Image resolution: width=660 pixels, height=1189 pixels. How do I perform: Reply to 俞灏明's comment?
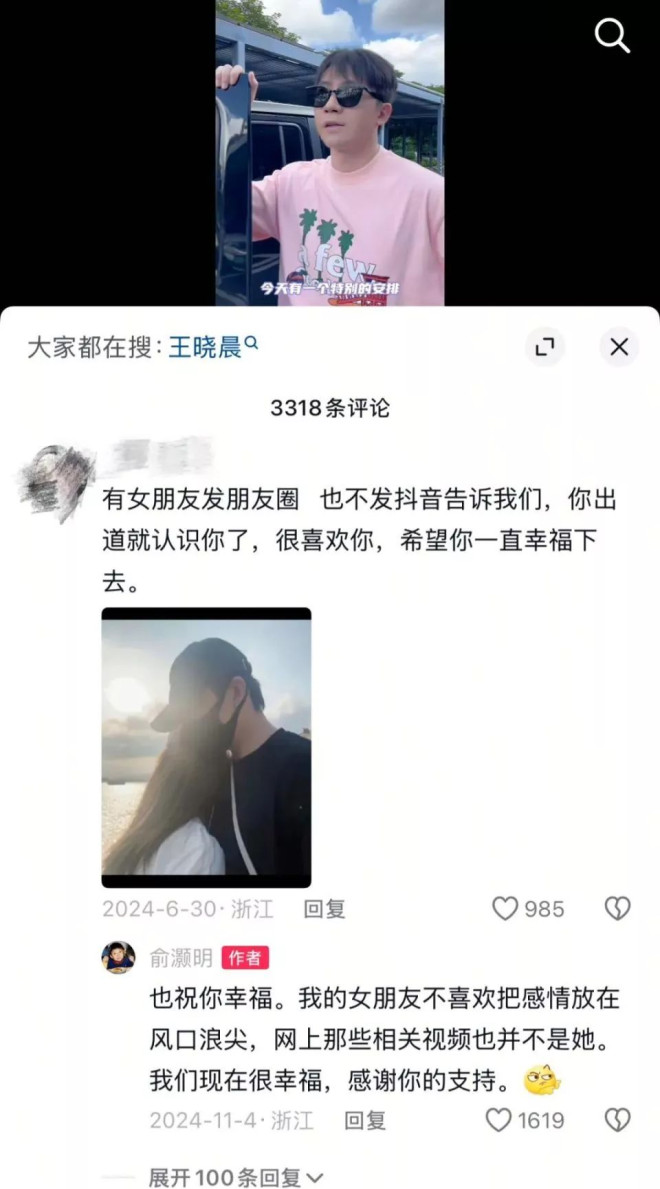point(365,1120)
